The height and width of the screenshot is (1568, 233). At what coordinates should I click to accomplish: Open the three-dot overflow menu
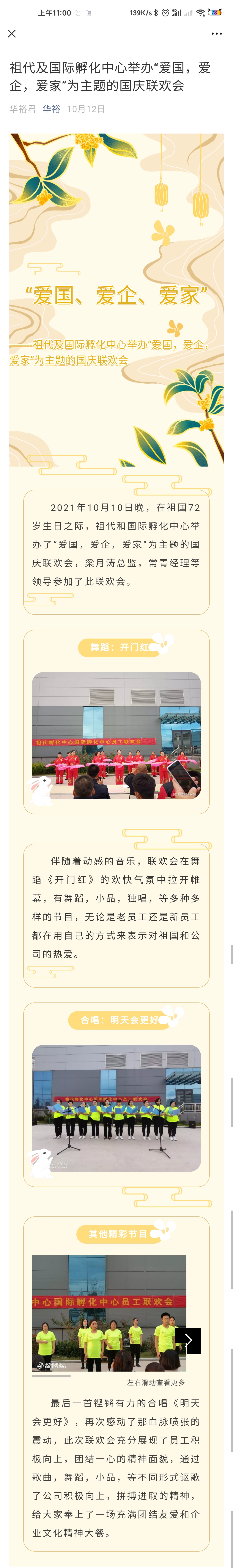coord(217,33)
